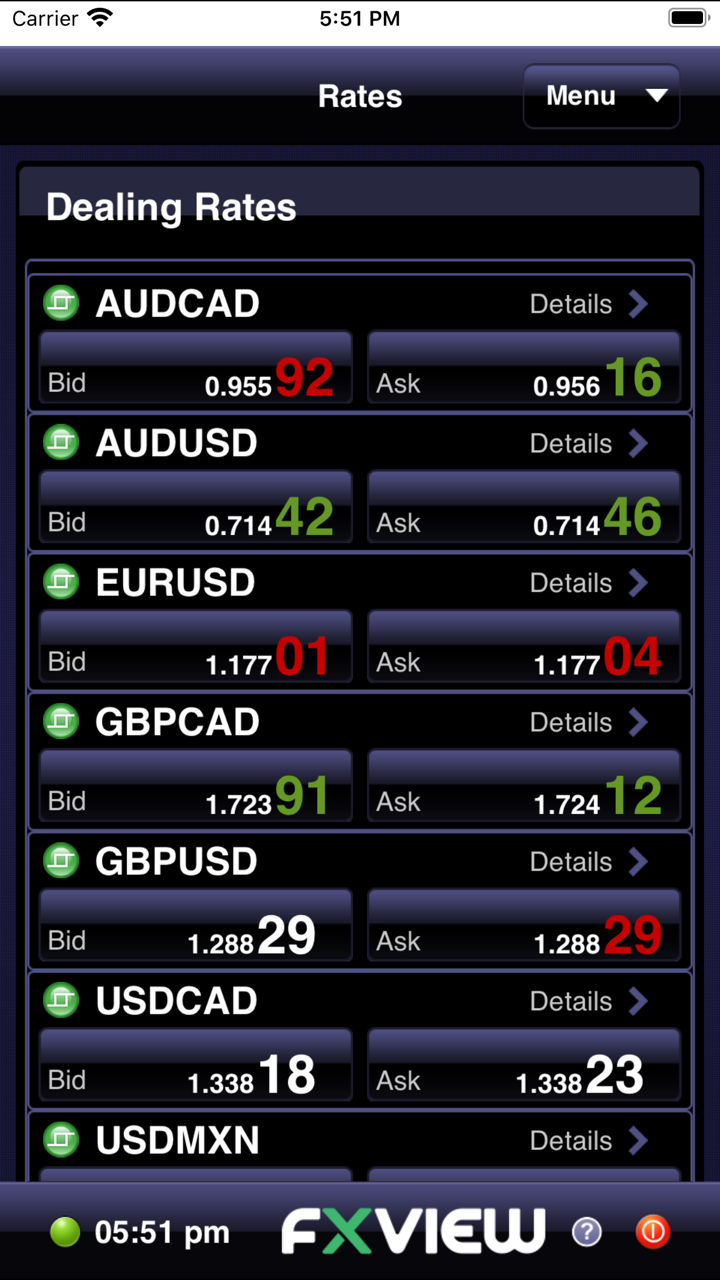Tap the GBPCAD Bid rate

195,786
